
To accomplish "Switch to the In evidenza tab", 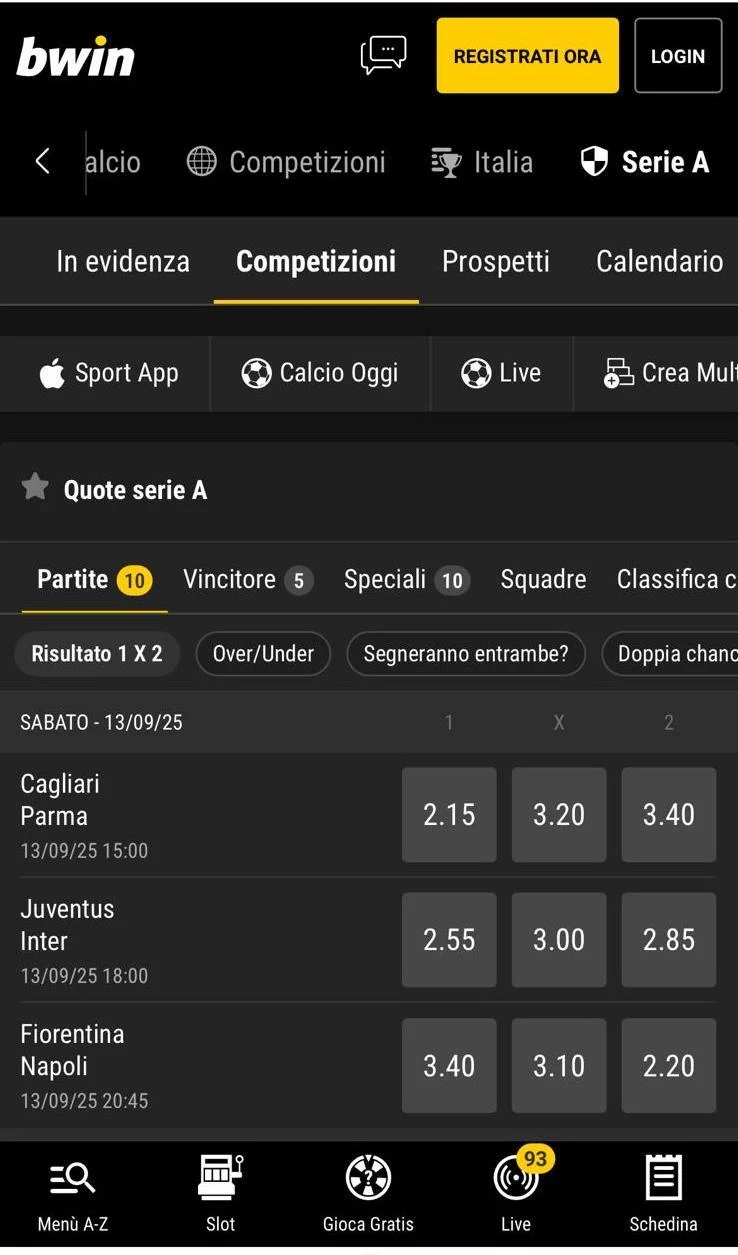I will tap(122, 261).
